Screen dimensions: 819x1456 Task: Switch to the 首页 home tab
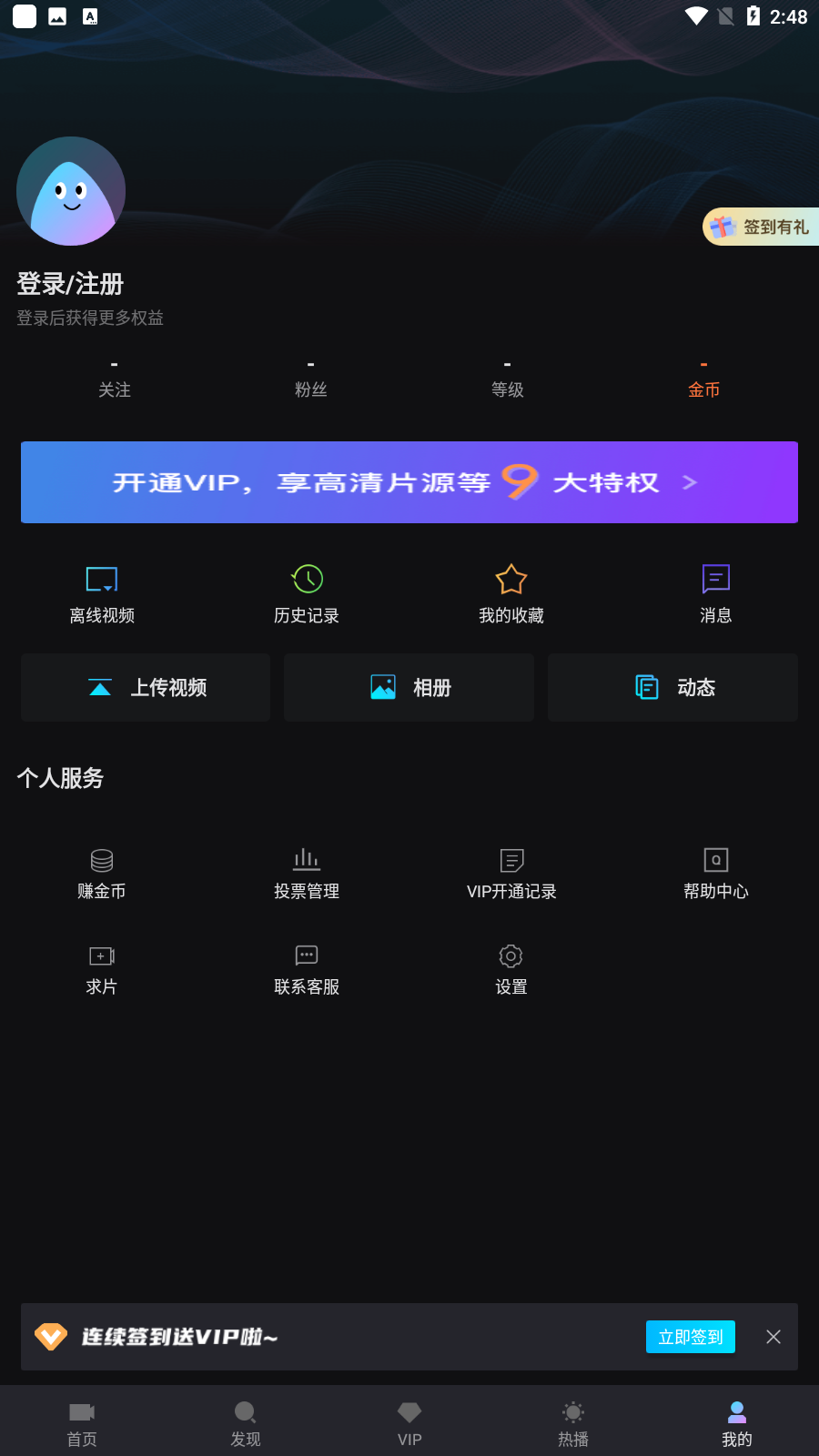click(82, 1424)
